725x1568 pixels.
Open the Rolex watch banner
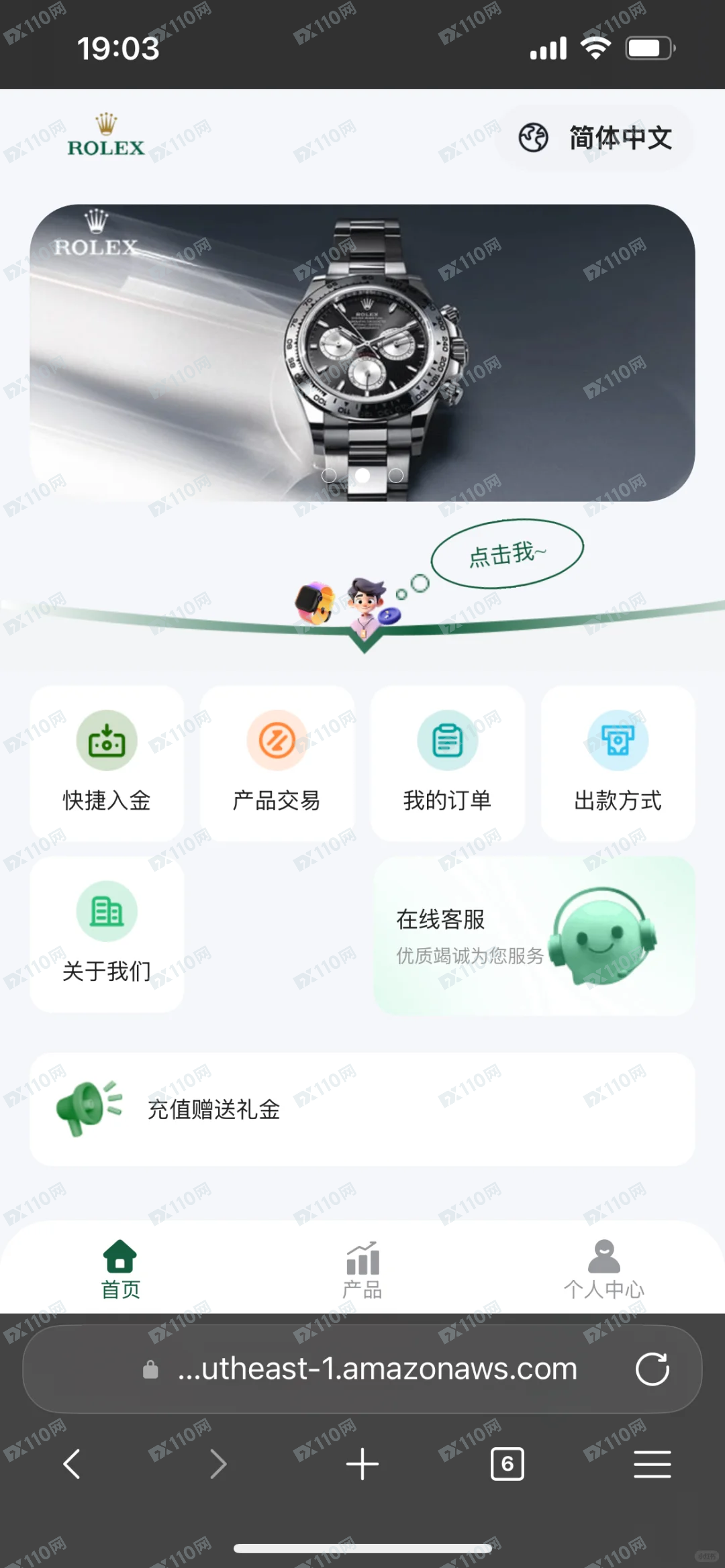tap(362, 352)
